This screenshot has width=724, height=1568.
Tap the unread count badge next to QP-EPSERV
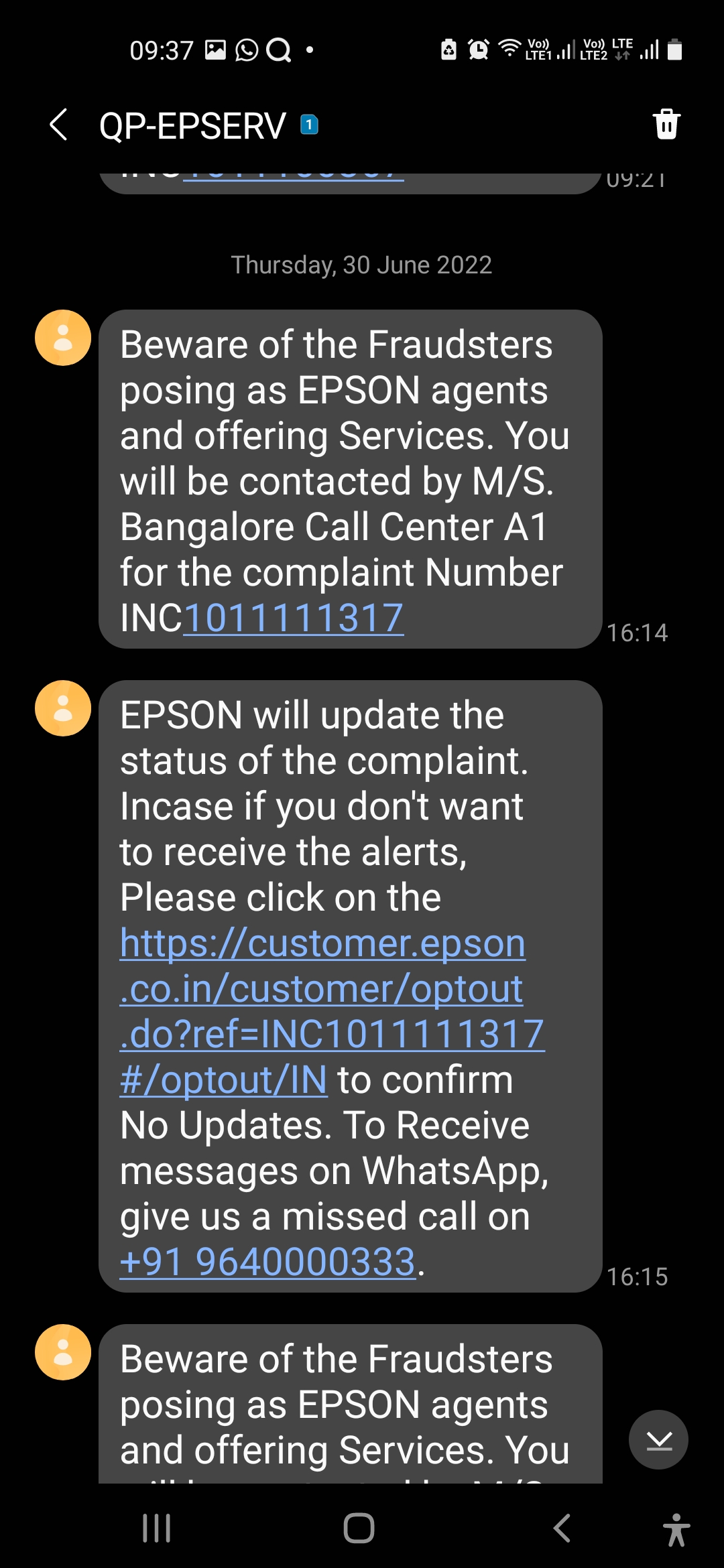pyautogui.click(x=308, y=124)
